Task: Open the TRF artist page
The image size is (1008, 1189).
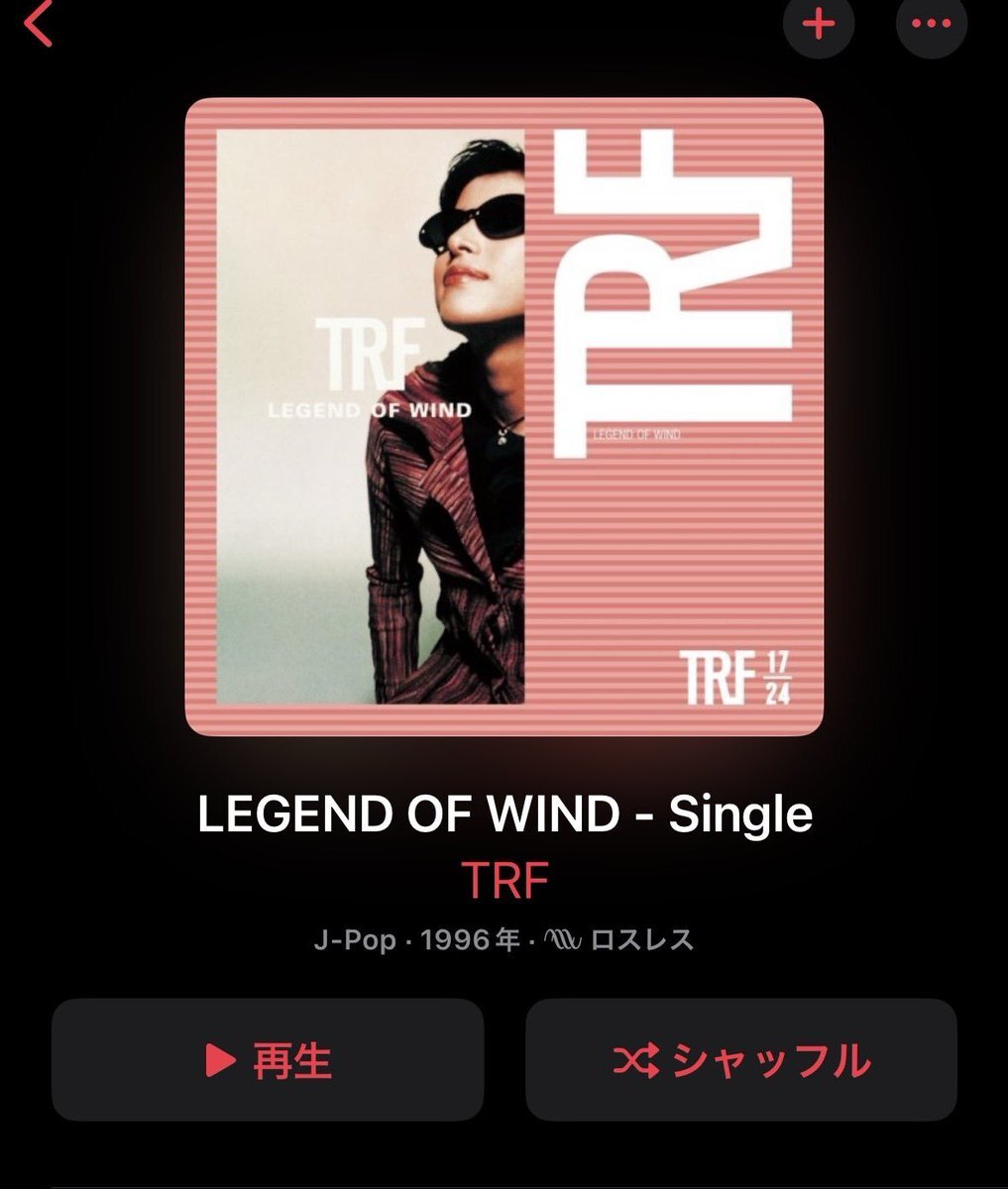Action: pos(504,879)
